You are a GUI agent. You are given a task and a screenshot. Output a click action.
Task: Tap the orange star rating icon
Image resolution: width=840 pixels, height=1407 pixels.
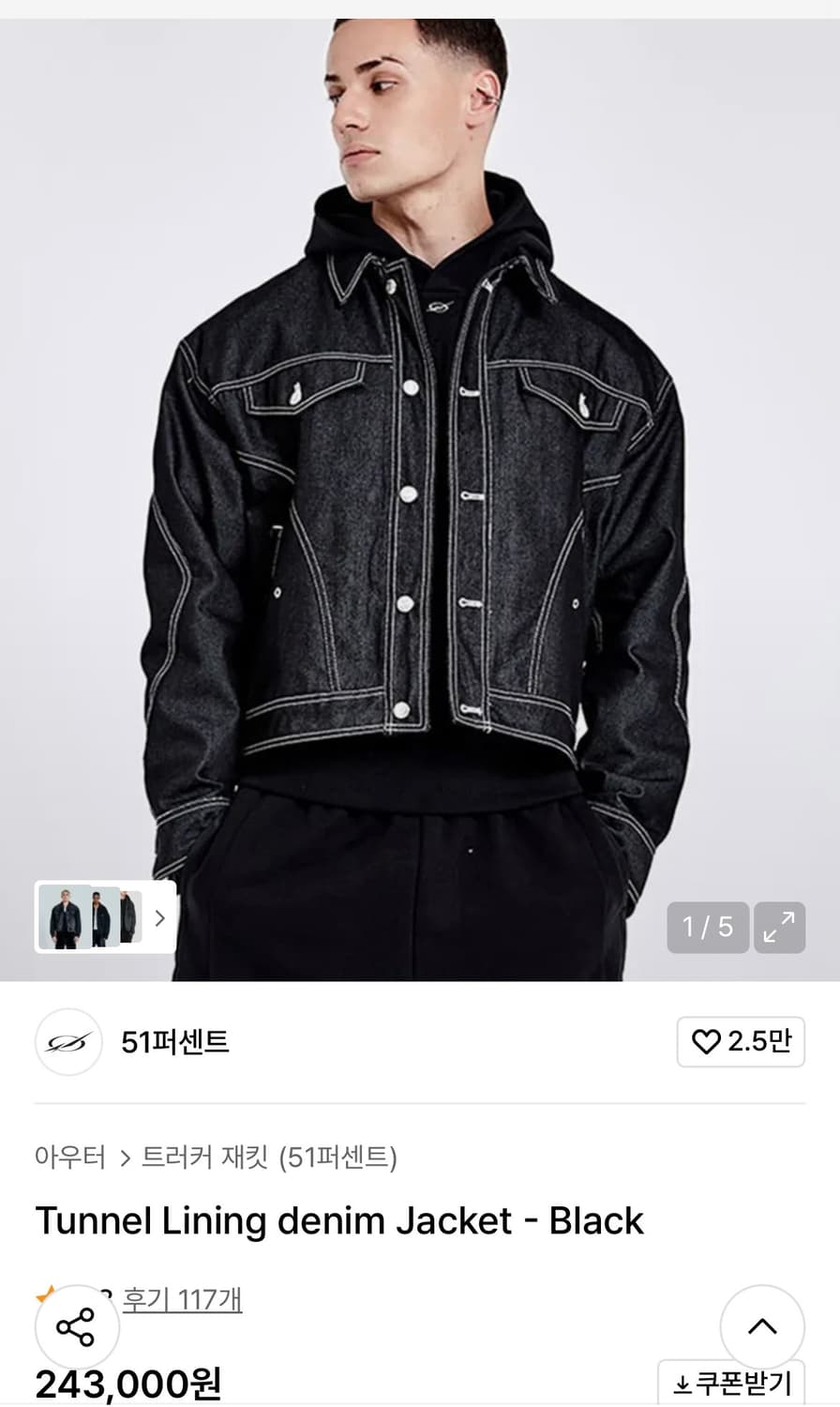[x=44, y=1295]
